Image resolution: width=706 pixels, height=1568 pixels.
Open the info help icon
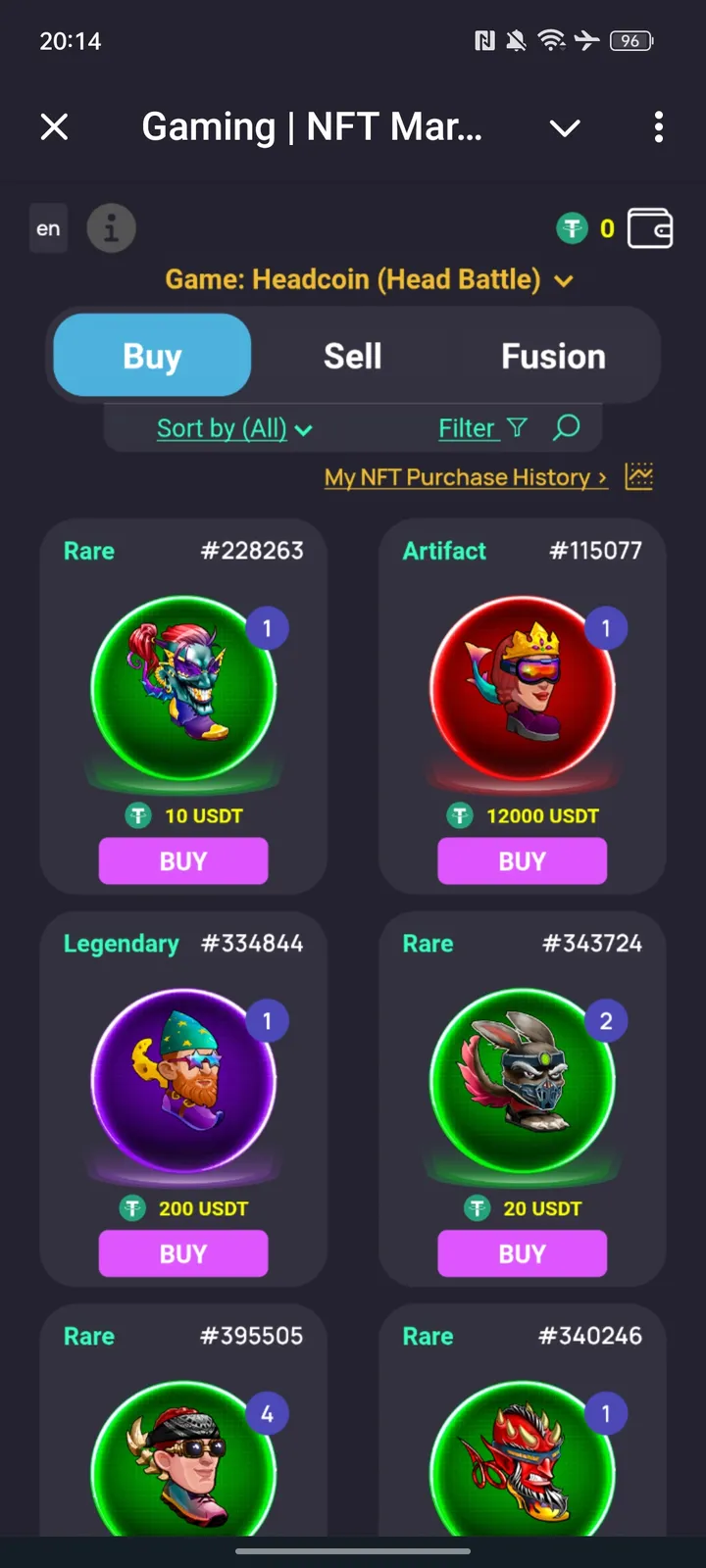[111, 227]
